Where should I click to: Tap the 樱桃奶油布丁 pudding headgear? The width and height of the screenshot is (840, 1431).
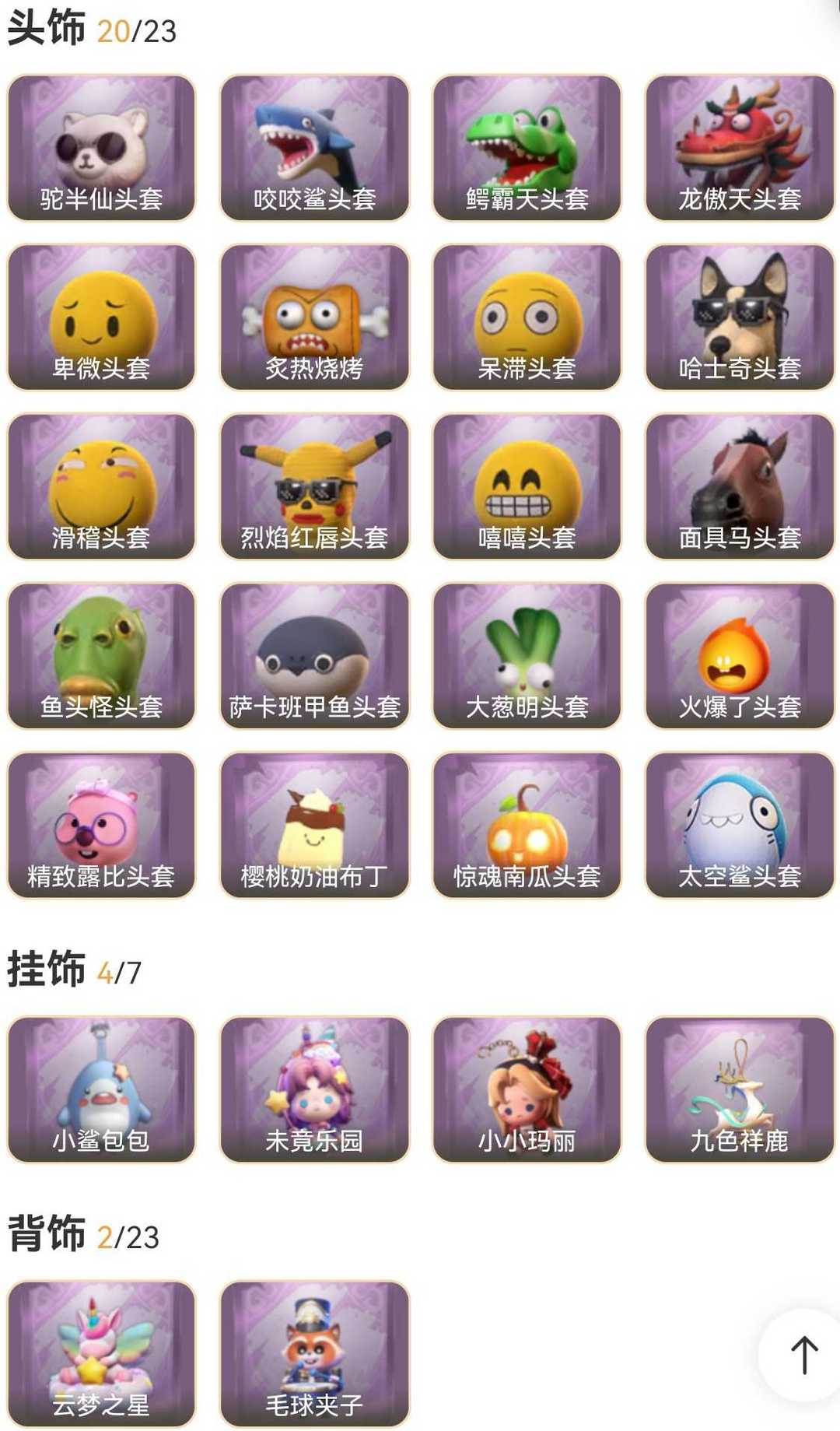pos(314,825)
